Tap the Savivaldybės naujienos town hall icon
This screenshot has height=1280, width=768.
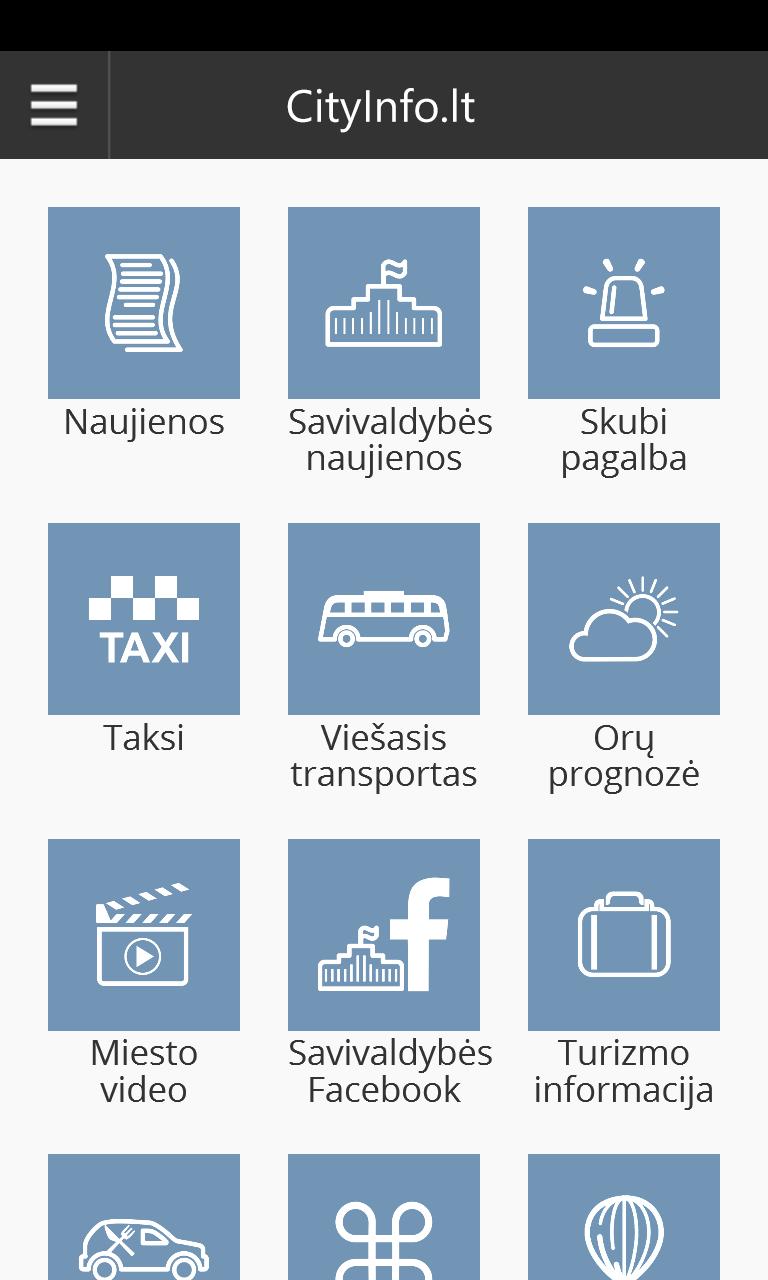pos(383,302)
